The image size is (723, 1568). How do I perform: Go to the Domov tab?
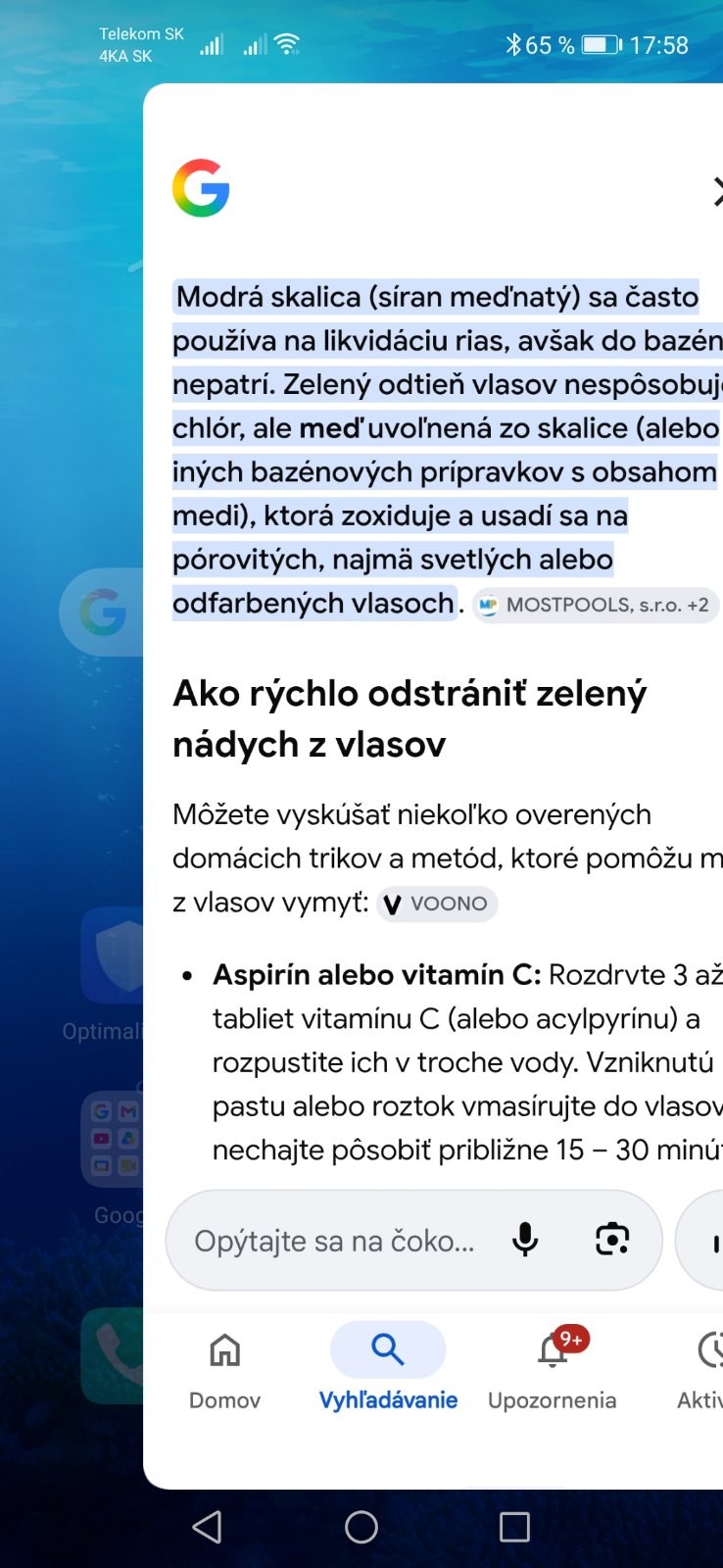[x=224, y=1370]
